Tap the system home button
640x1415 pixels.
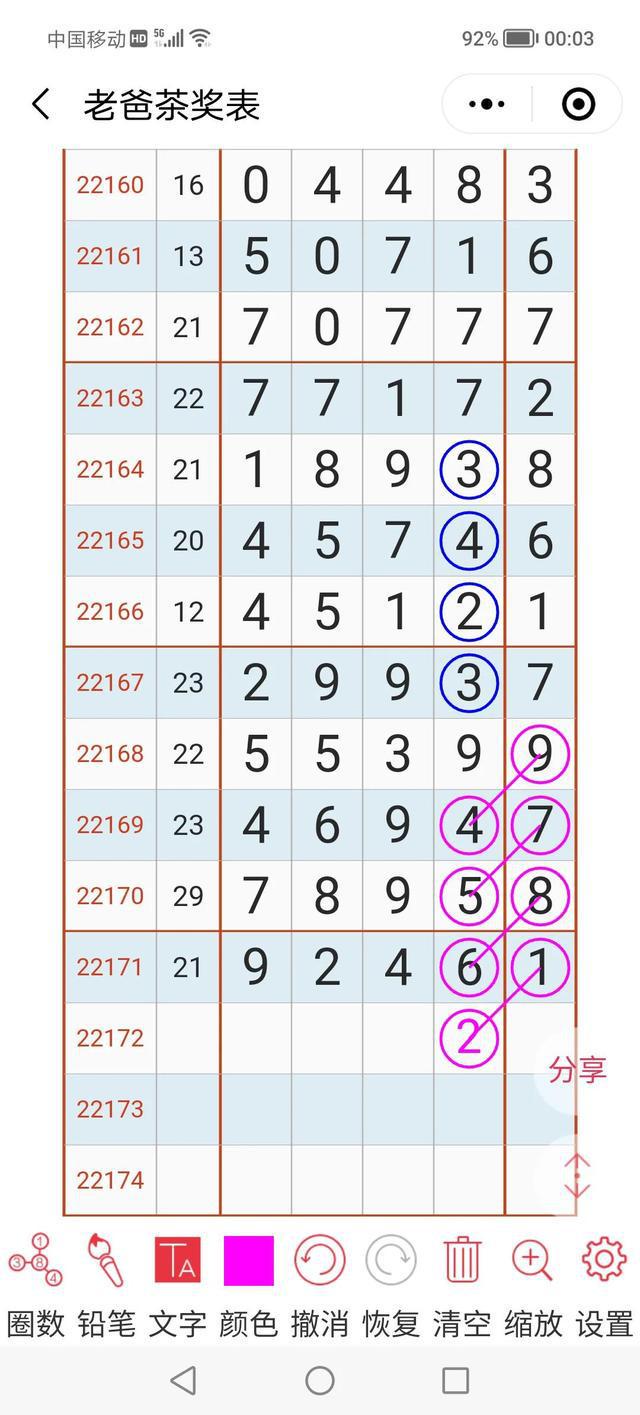(320, 1381)
